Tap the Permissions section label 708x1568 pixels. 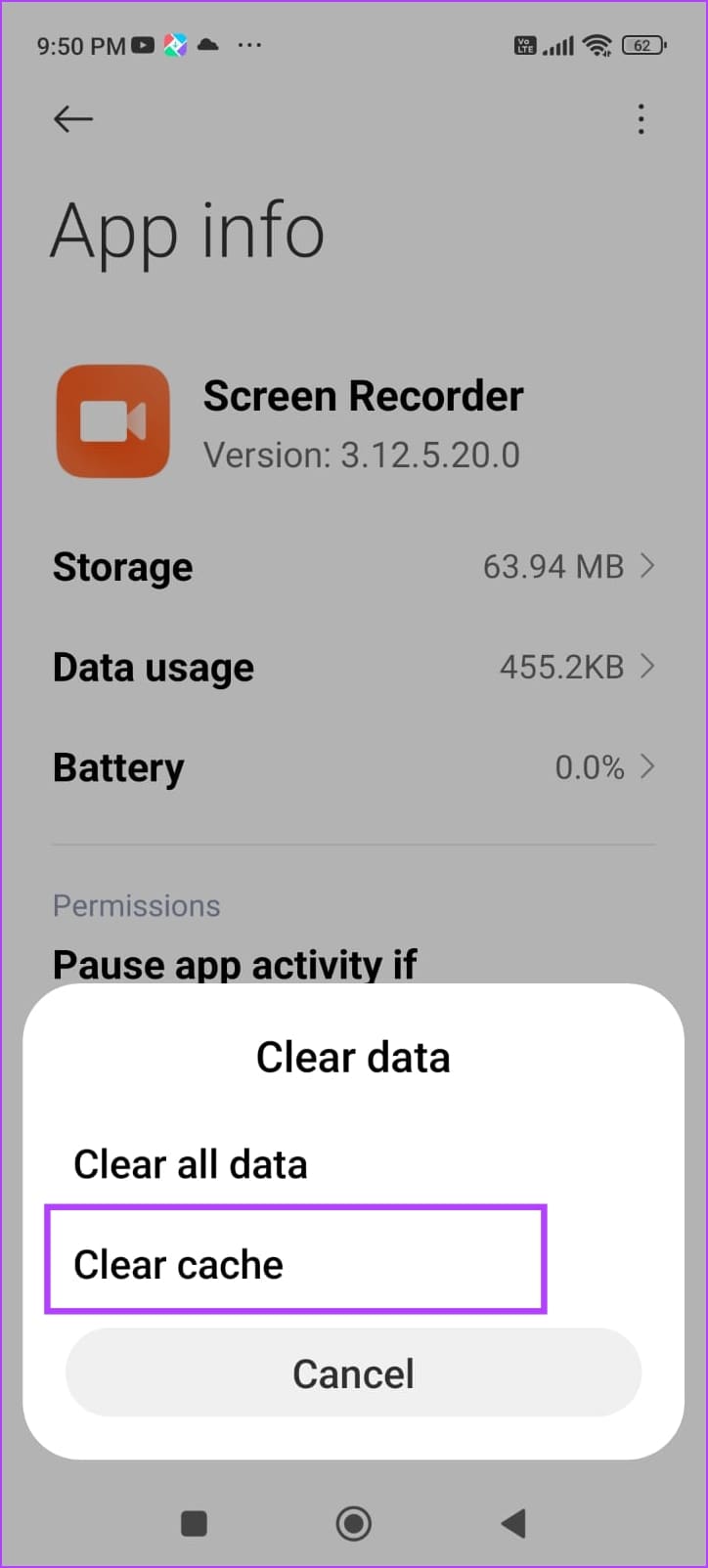point(136,905)
